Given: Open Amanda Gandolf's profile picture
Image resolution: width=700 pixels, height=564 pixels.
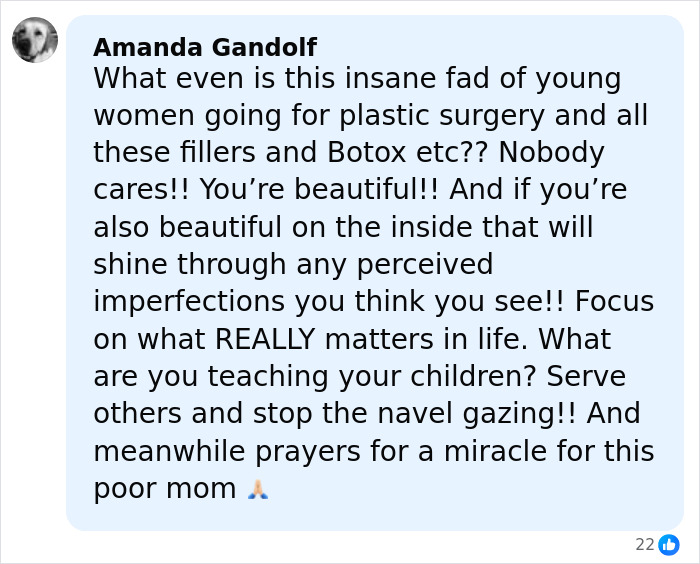Looking at the screenshot, I should [35, 40].
